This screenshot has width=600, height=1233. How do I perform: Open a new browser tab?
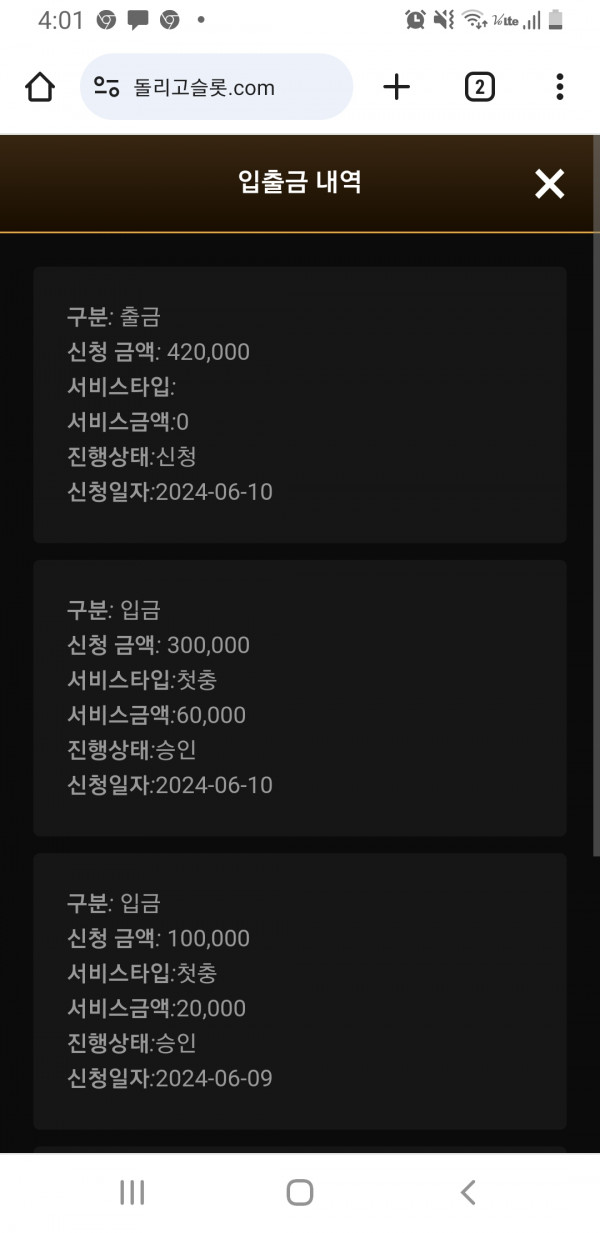point(397,87)
